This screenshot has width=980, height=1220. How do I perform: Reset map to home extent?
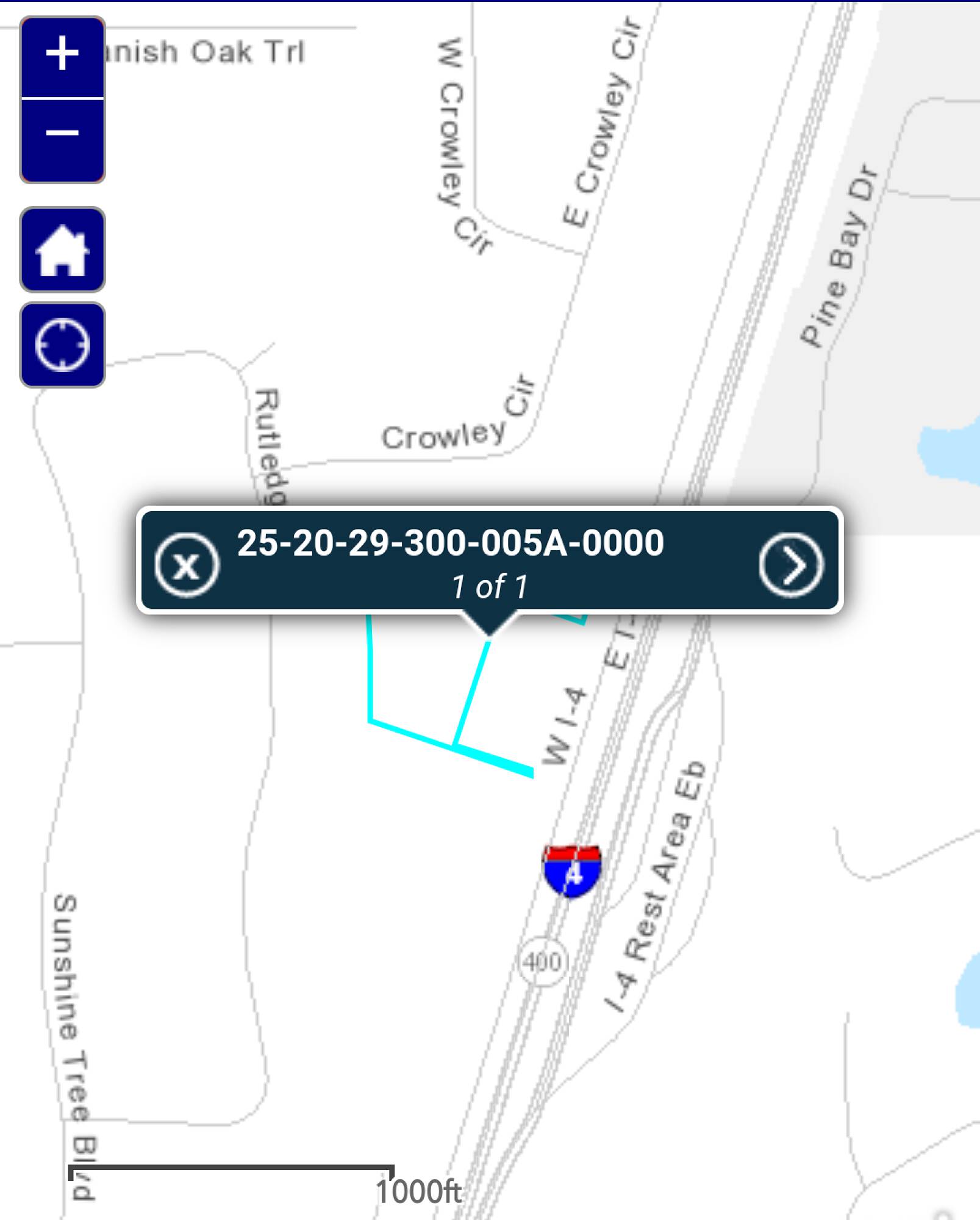62,250
